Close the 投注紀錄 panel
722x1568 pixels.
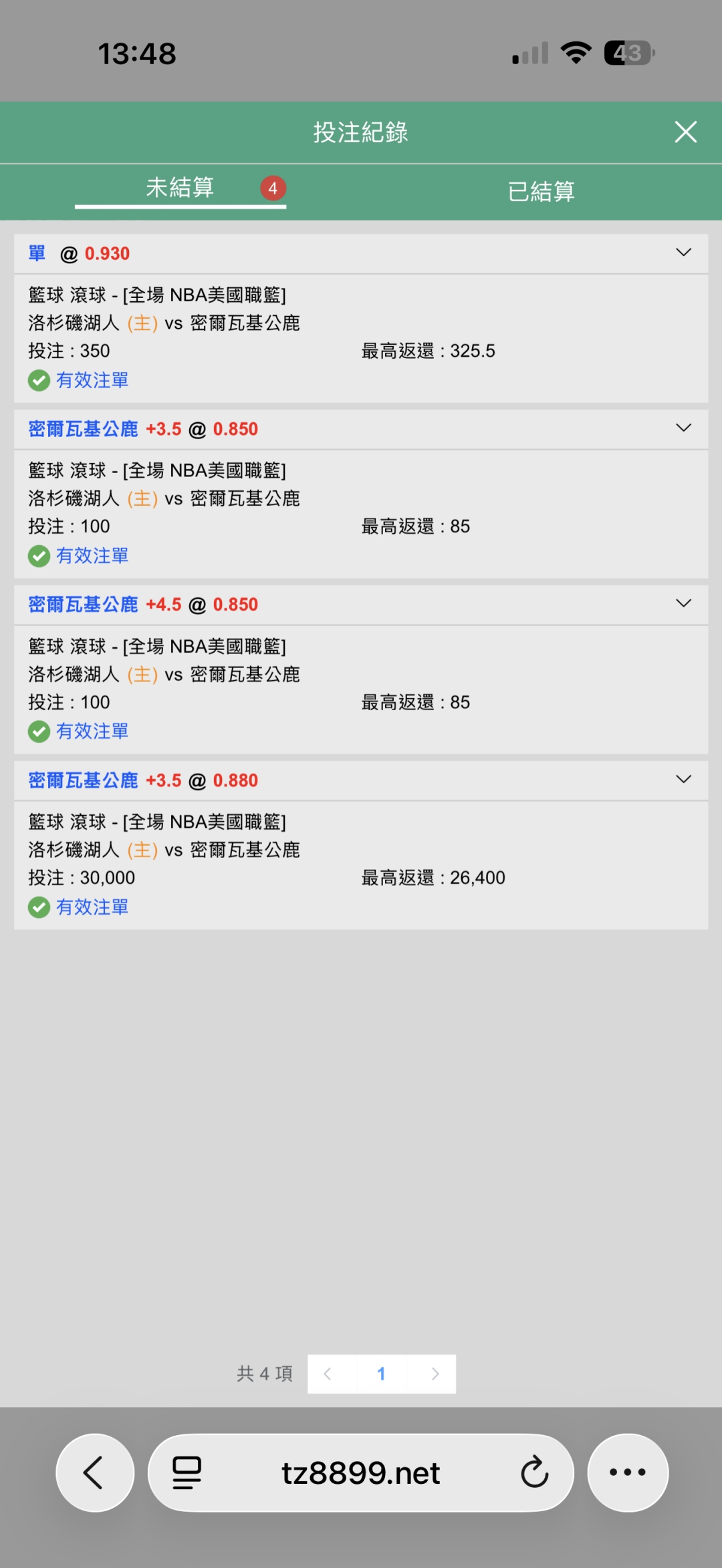tap(685, 132)
